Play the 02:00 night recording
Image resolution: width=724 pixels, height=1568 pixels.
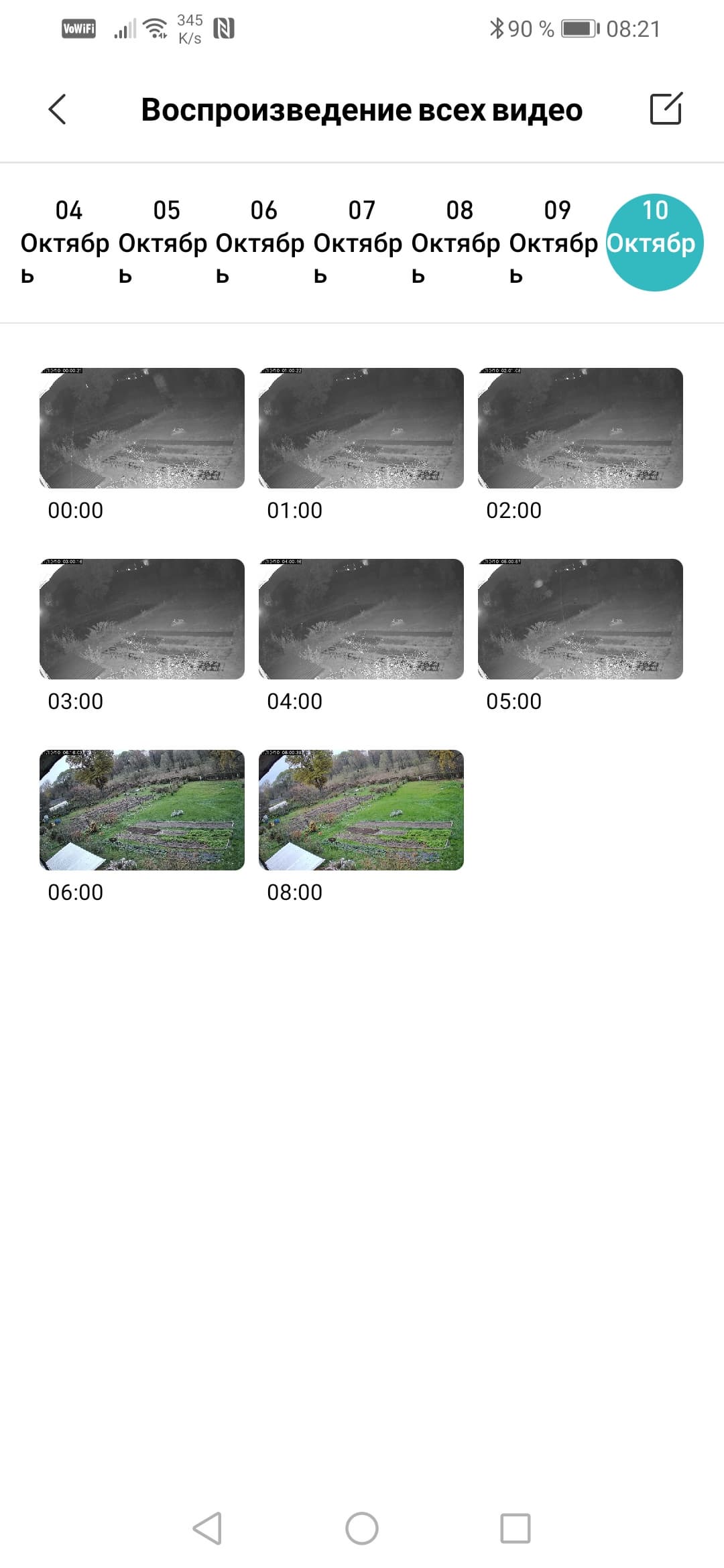581,428
